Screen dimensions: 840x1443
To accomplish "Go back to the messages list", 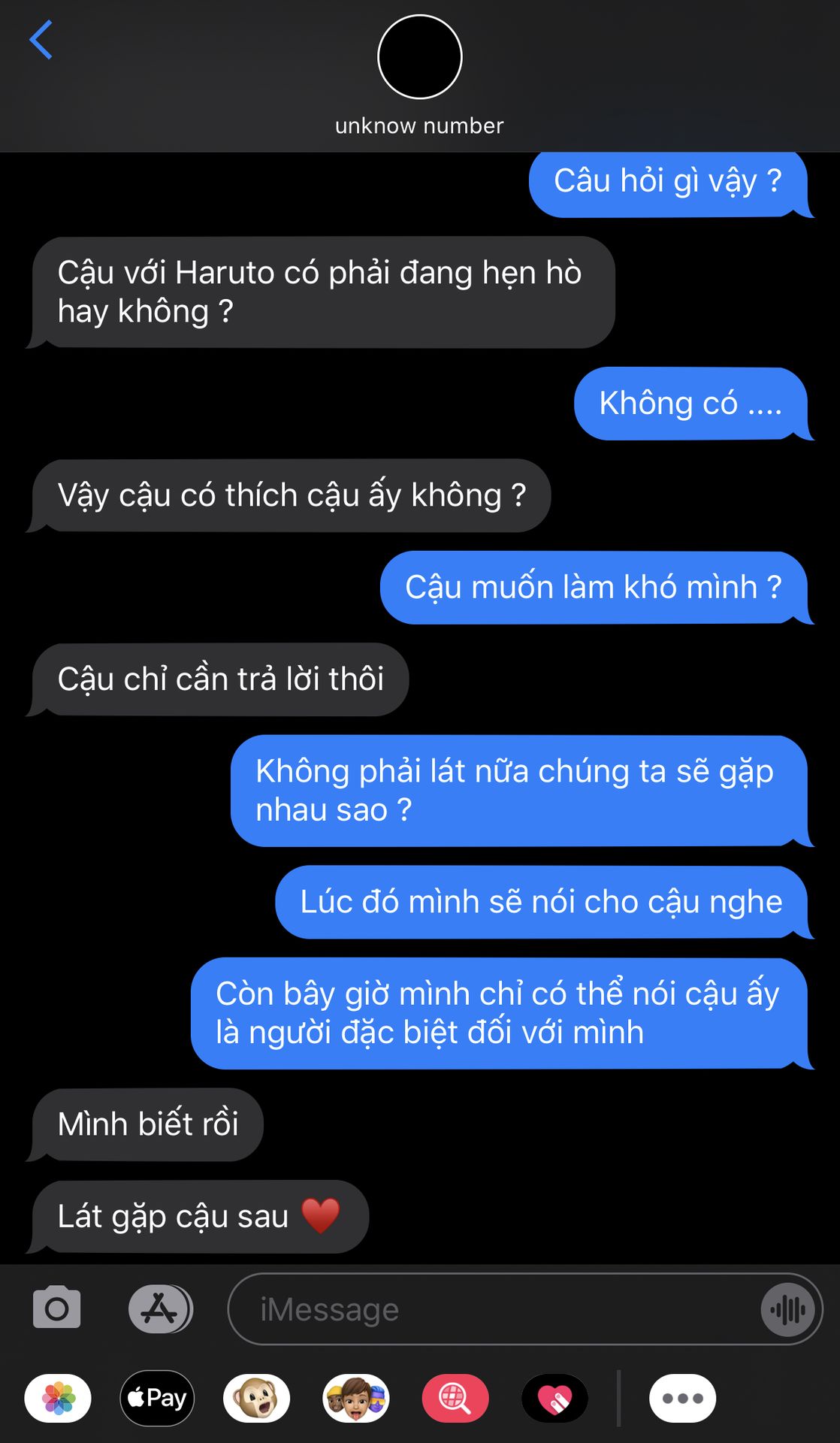I will point(41,41).
